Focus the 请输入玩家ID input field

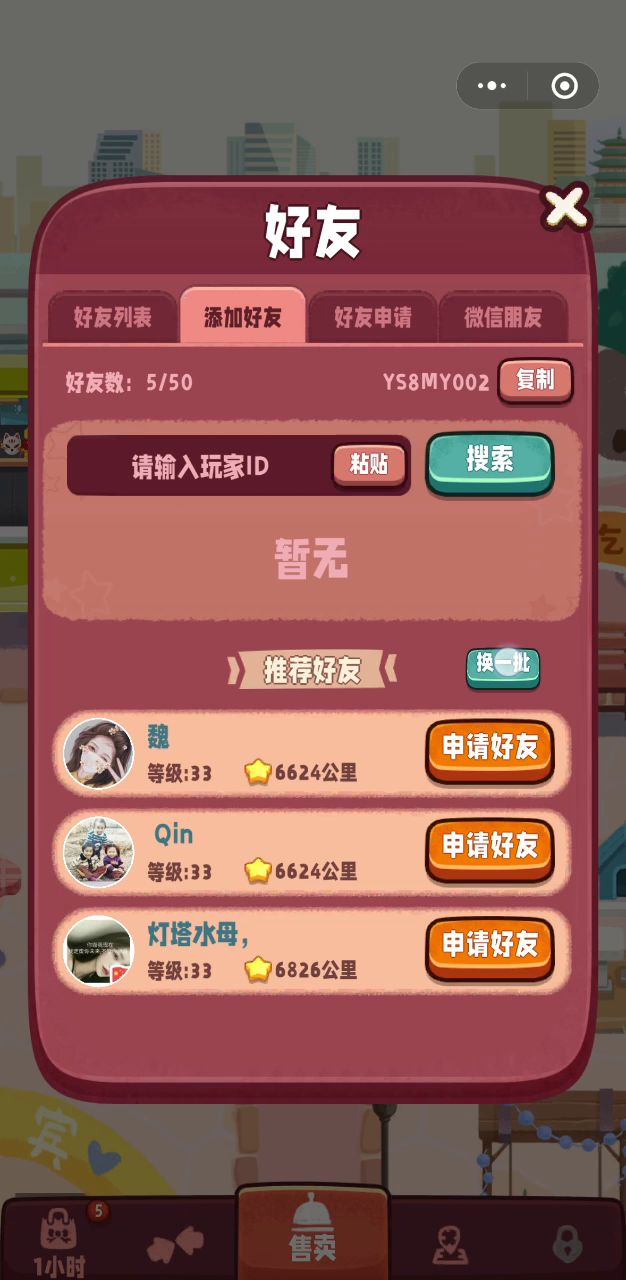tap(200, 466)
